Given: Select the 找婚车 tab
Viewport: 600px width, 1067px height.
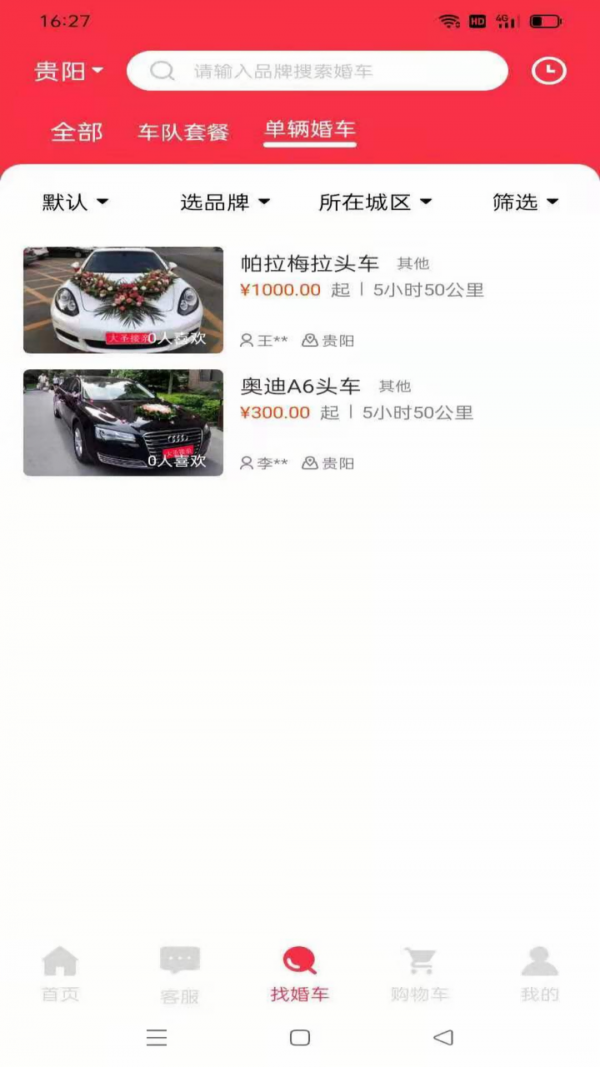Looking at the screenshot, I should 299,974.
